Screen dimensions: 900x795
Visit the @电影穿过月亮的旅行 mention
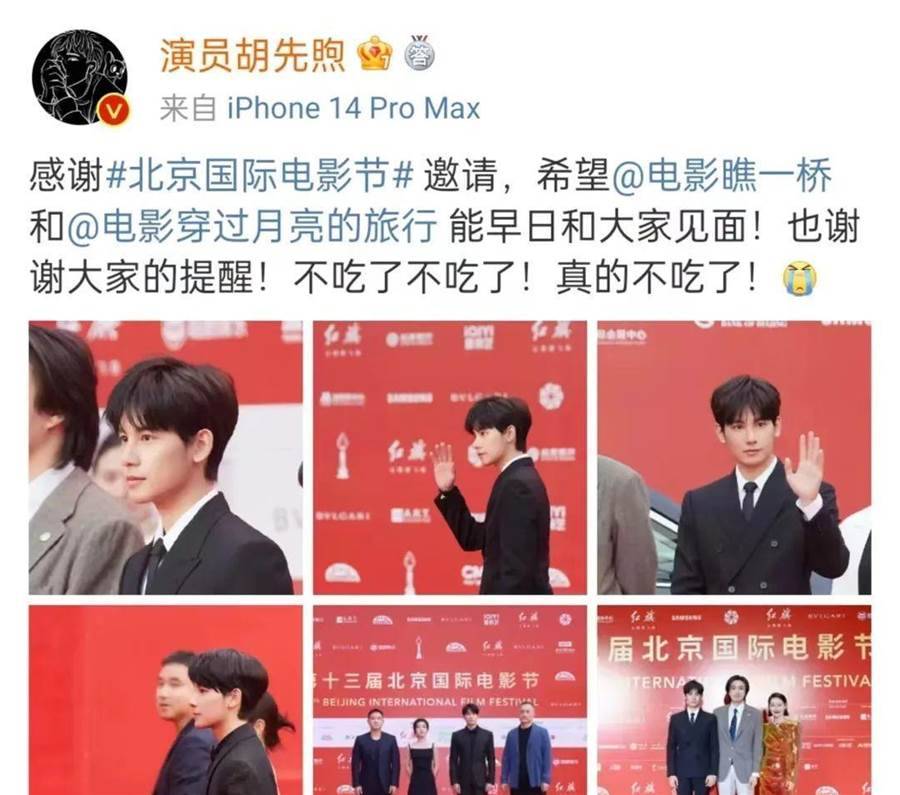(250, 227)
